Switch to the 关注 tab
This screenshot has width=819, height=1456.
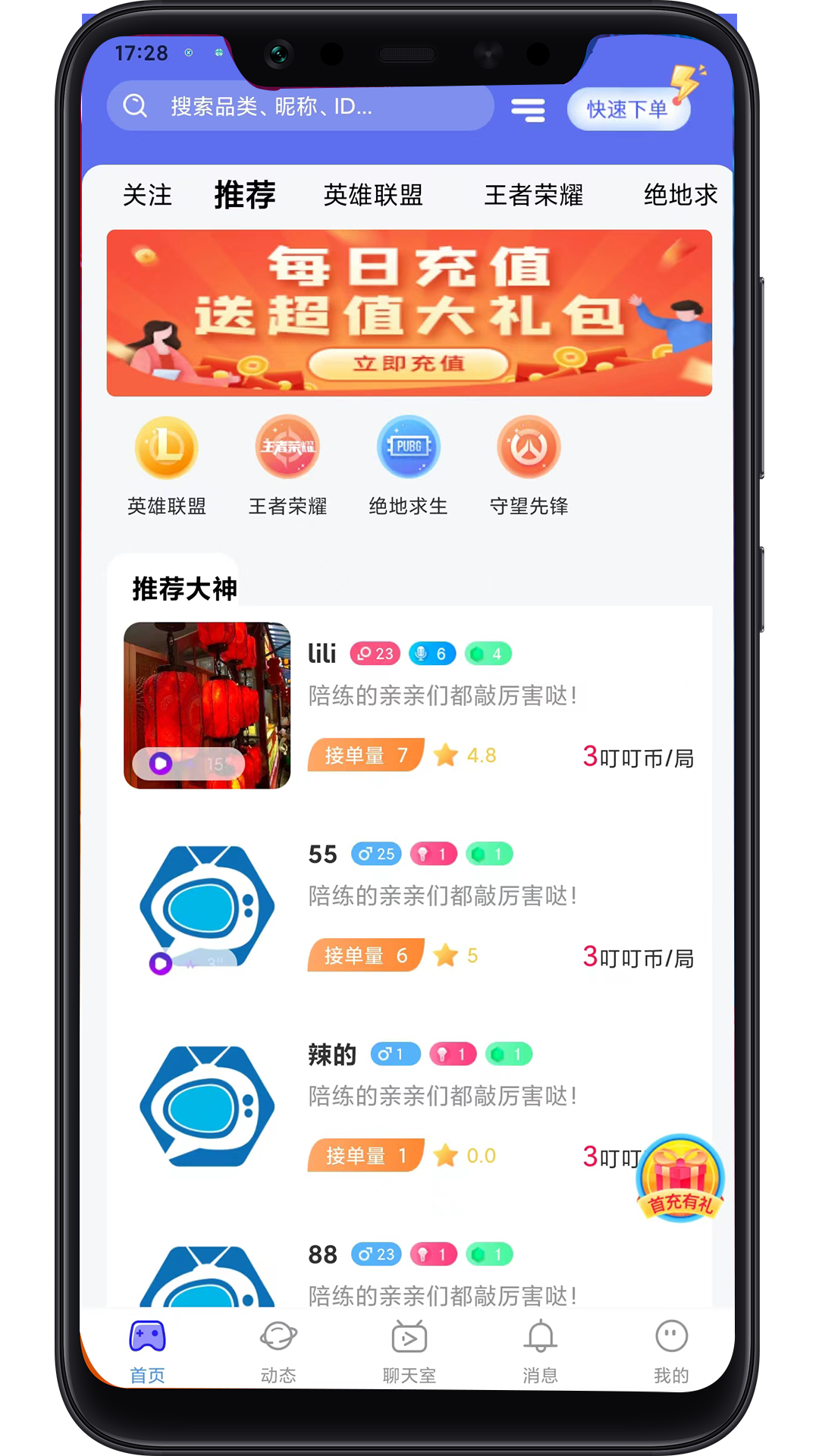click(x=147, y=195)
